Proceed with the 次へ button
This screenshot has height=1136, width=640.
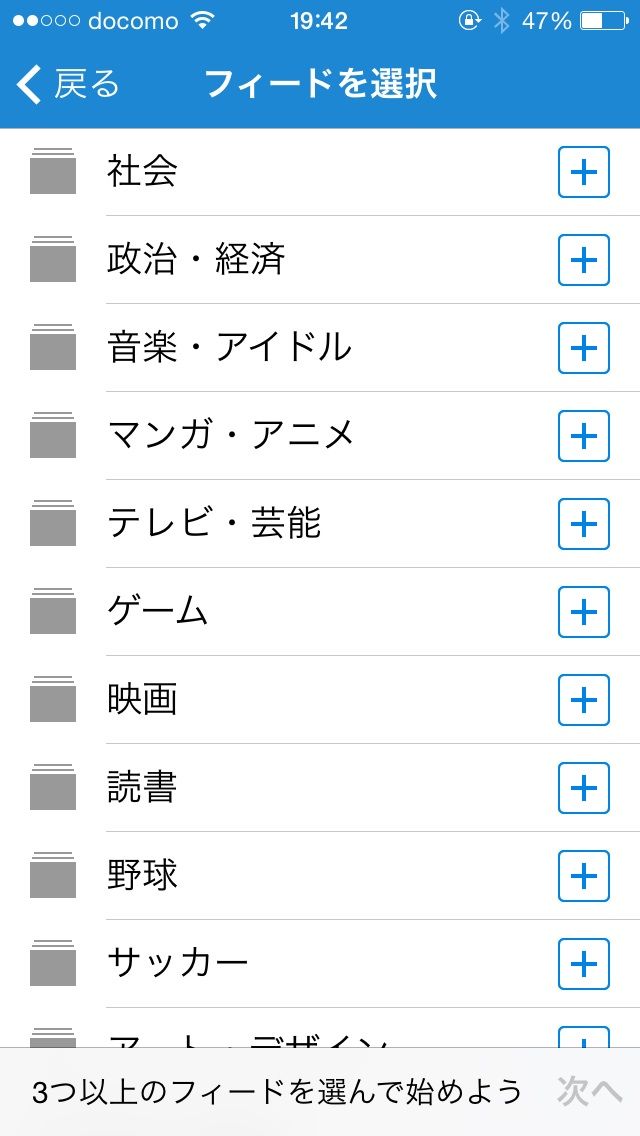tap(590, 1092)
